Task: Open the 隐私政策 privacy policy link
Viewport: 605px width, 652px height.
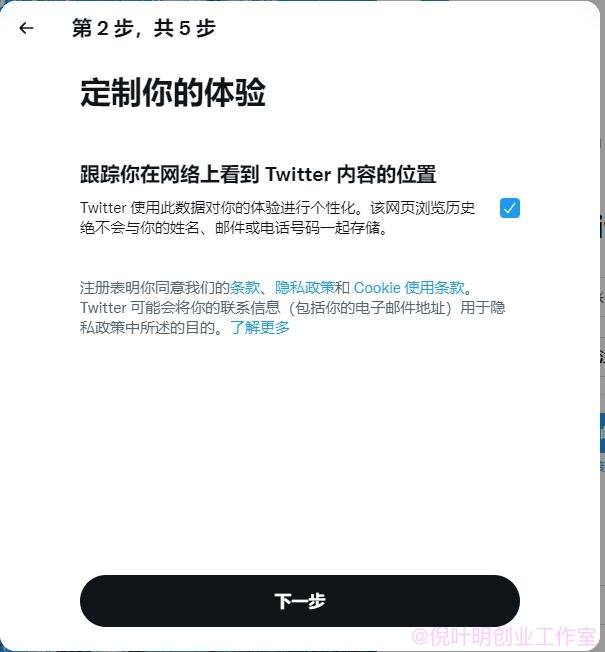Action: [305, 287]
